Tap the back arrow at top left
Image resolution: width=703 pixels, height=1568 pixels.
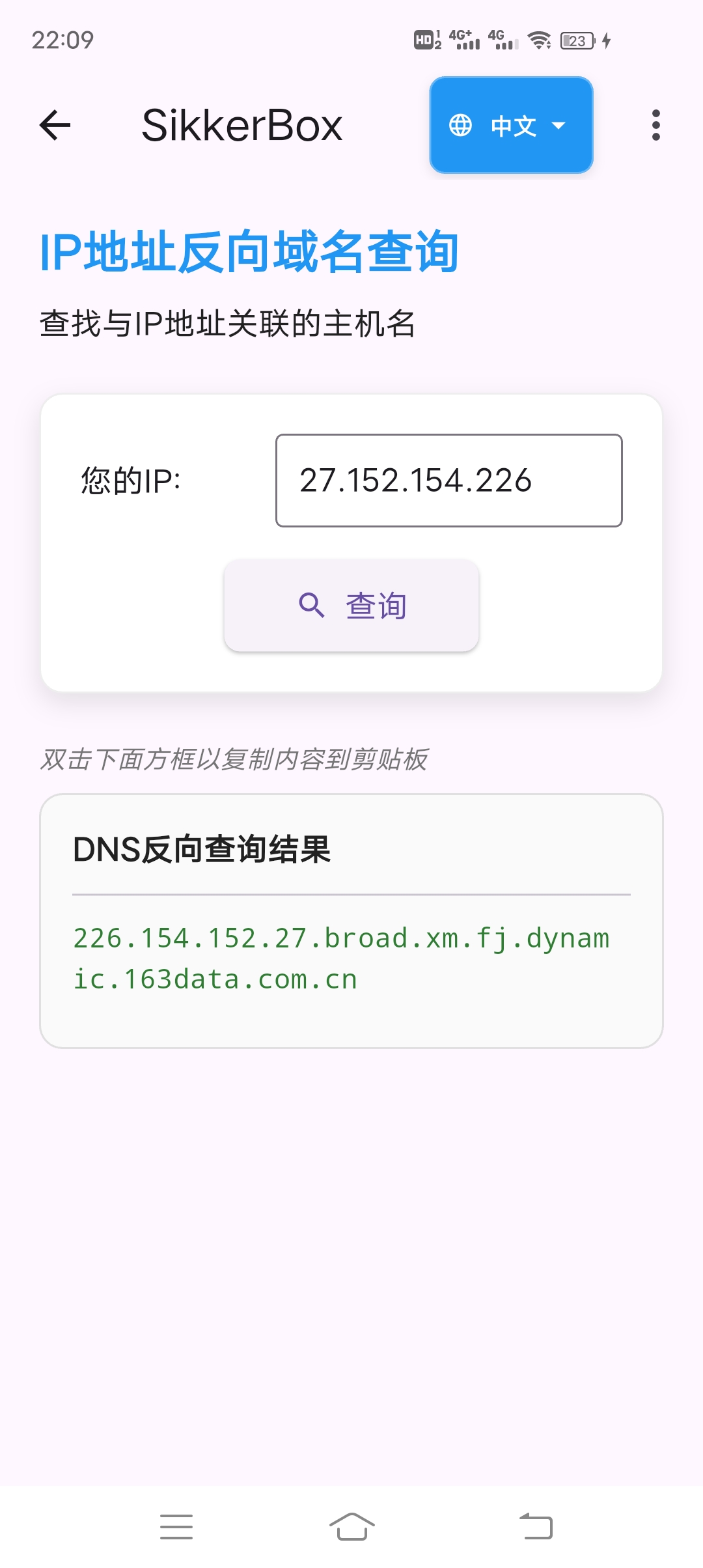(55, 125)
